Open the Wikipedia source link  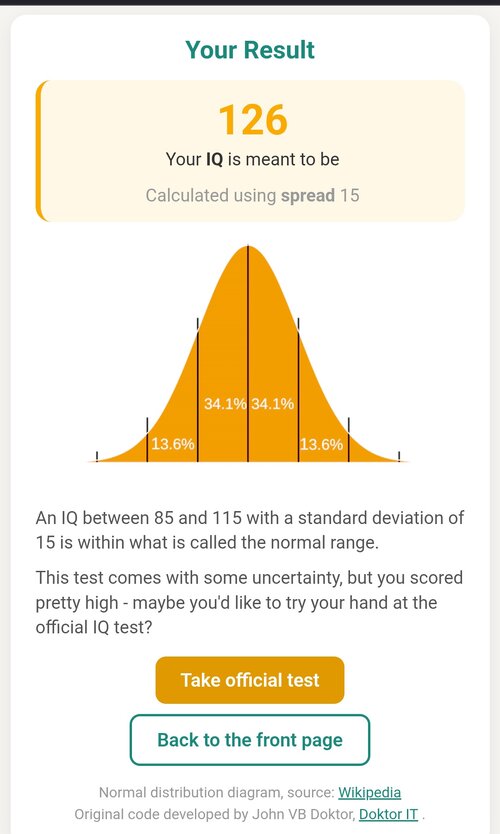370,793
